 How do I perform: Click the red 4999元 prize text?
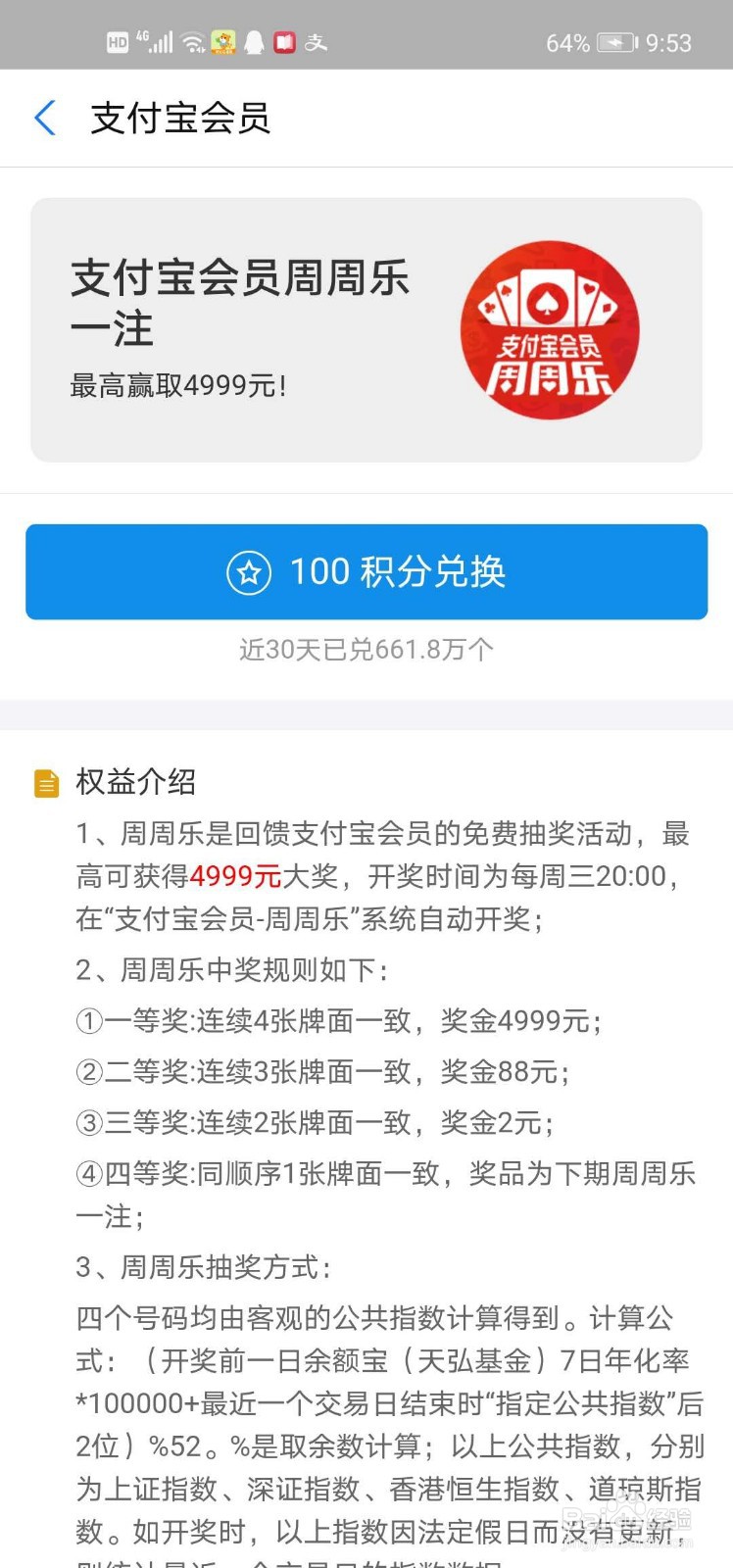click(x=235, y=876)
